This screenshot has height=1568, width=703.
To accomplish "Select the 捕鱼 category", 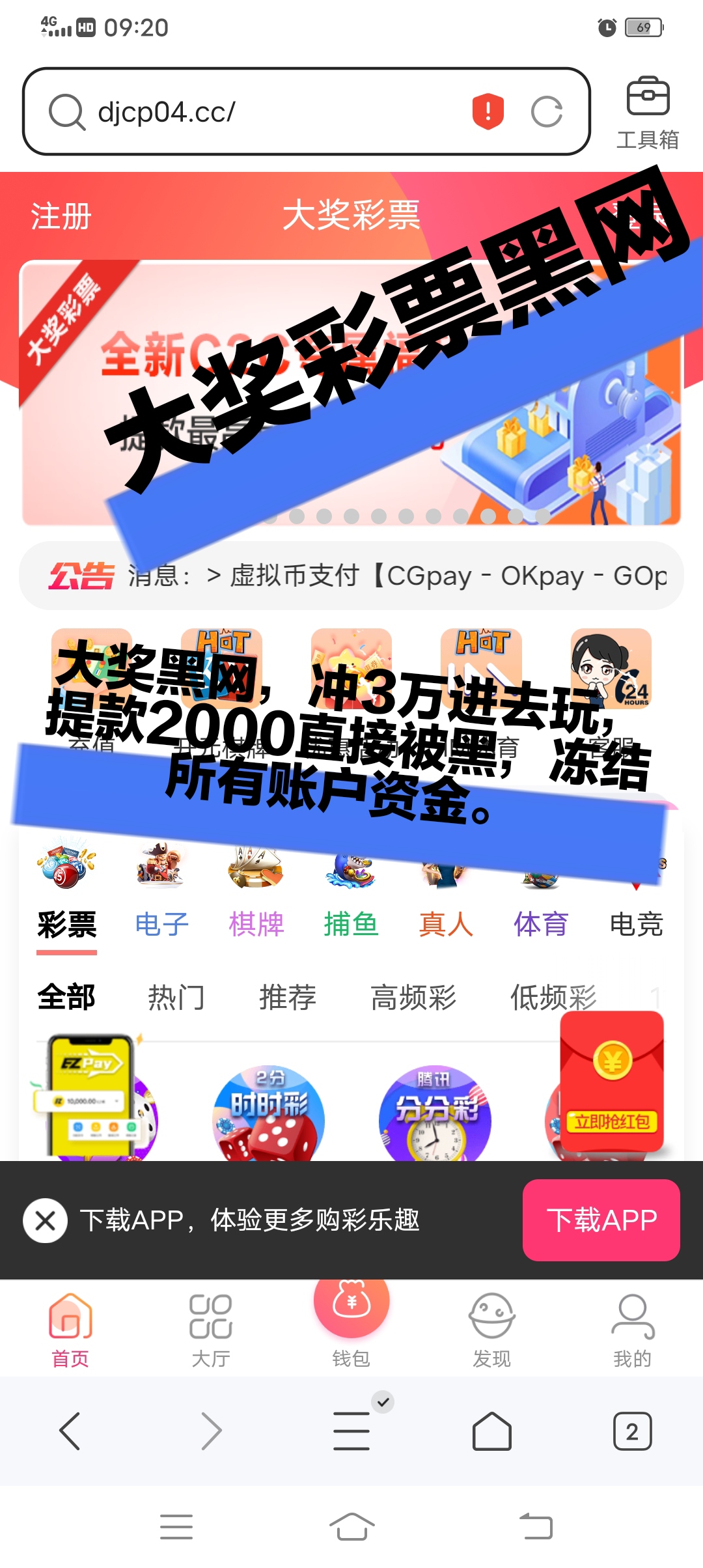I will [x=351, y=923].
